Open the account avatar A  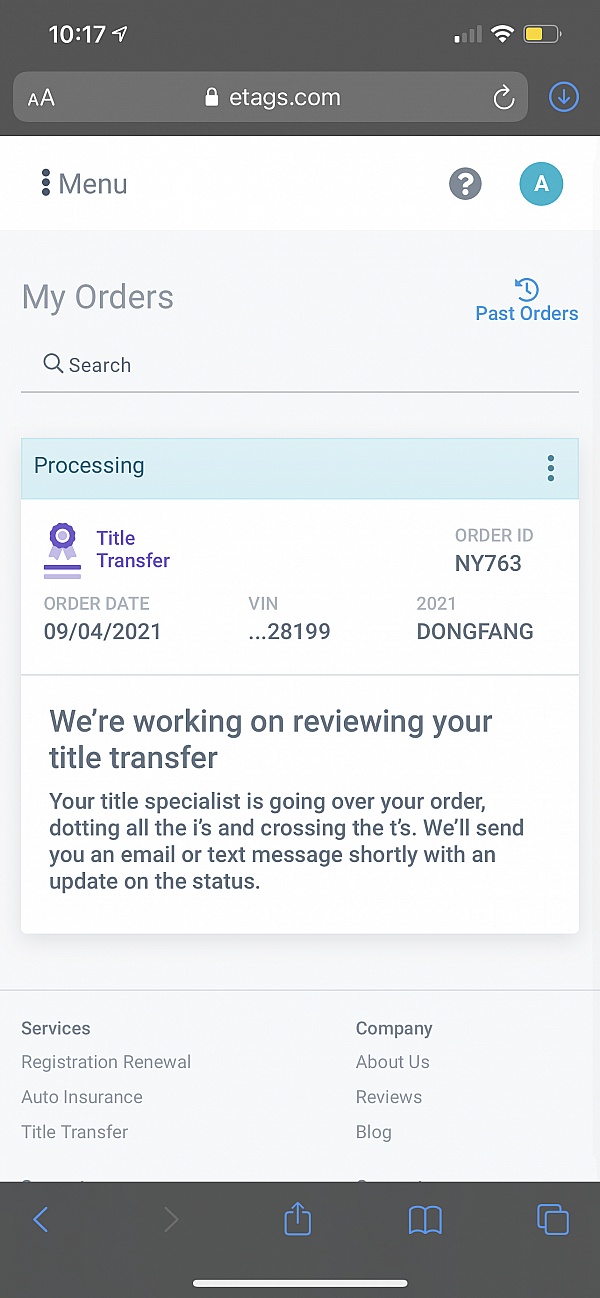click(541, 184)
